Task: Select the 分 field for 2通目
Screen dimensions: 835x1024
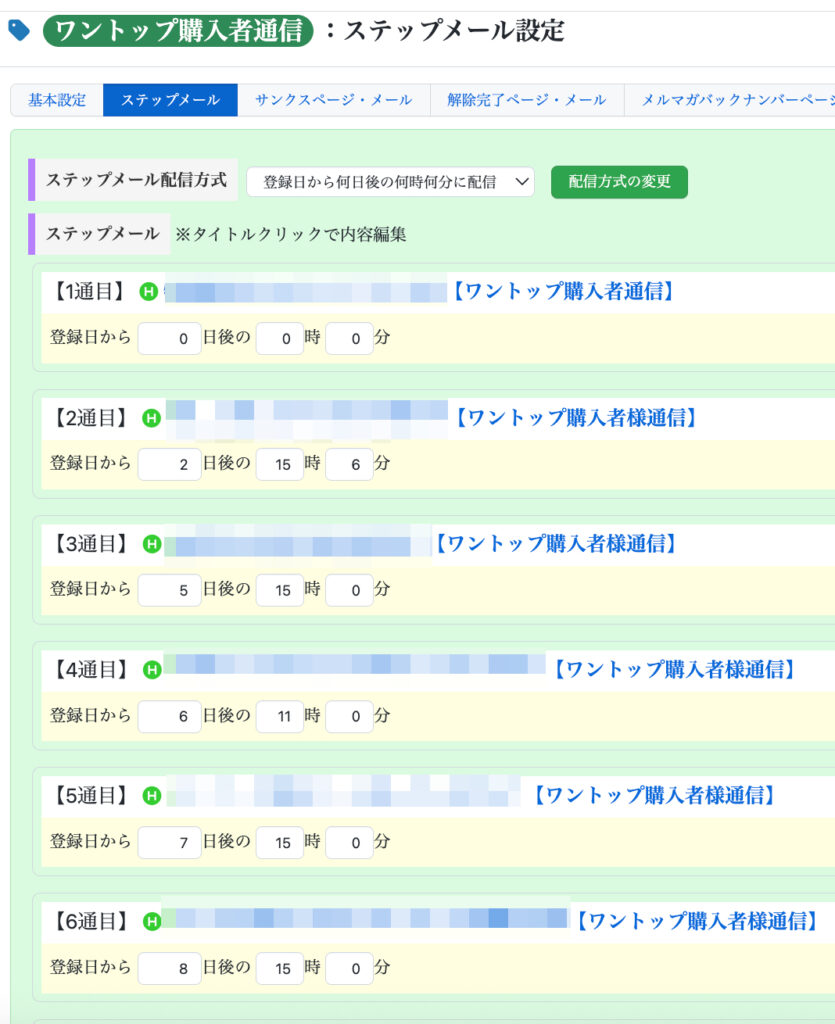Action: click(x=349, y=465)
